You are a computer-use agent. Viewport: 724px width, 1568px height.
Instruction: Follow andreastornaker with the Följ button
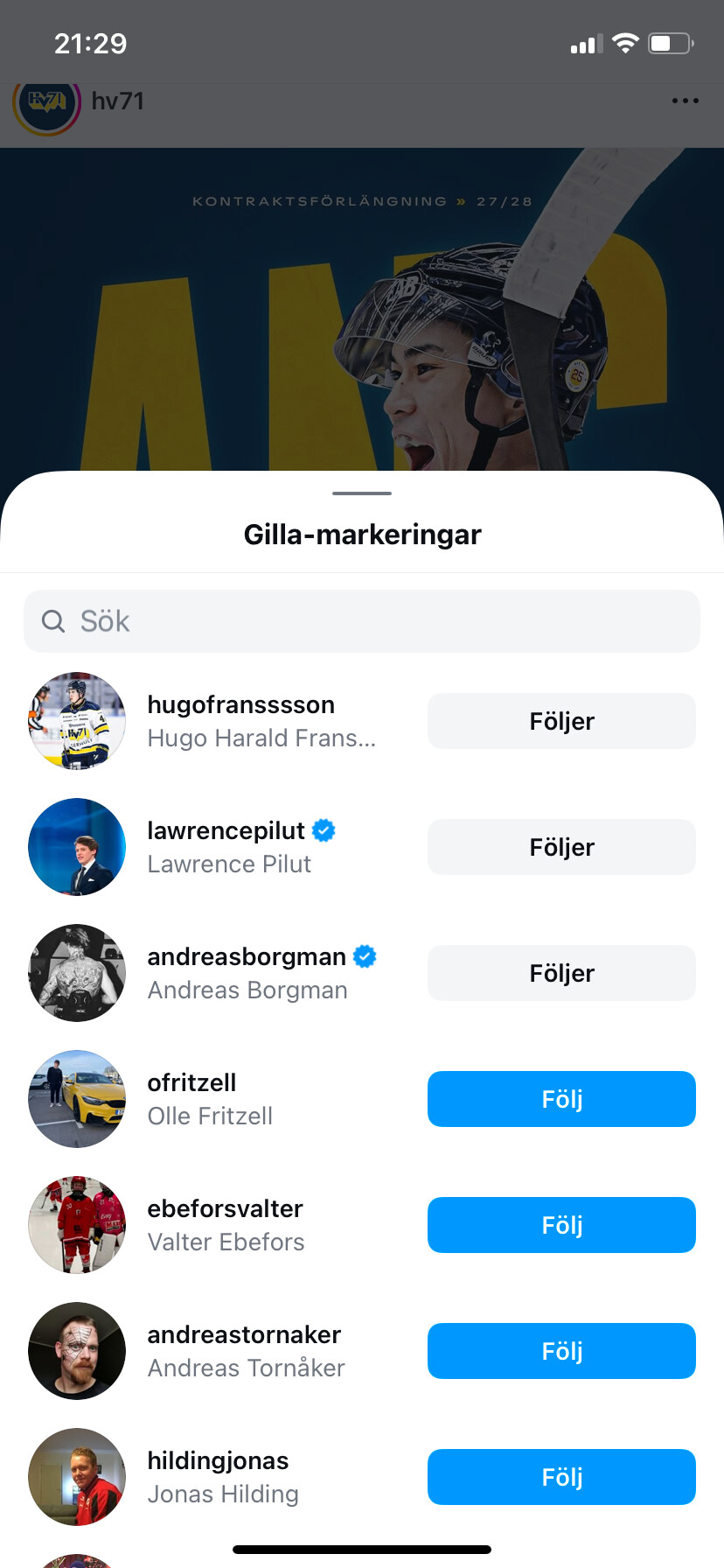(x=561, y=1351)
